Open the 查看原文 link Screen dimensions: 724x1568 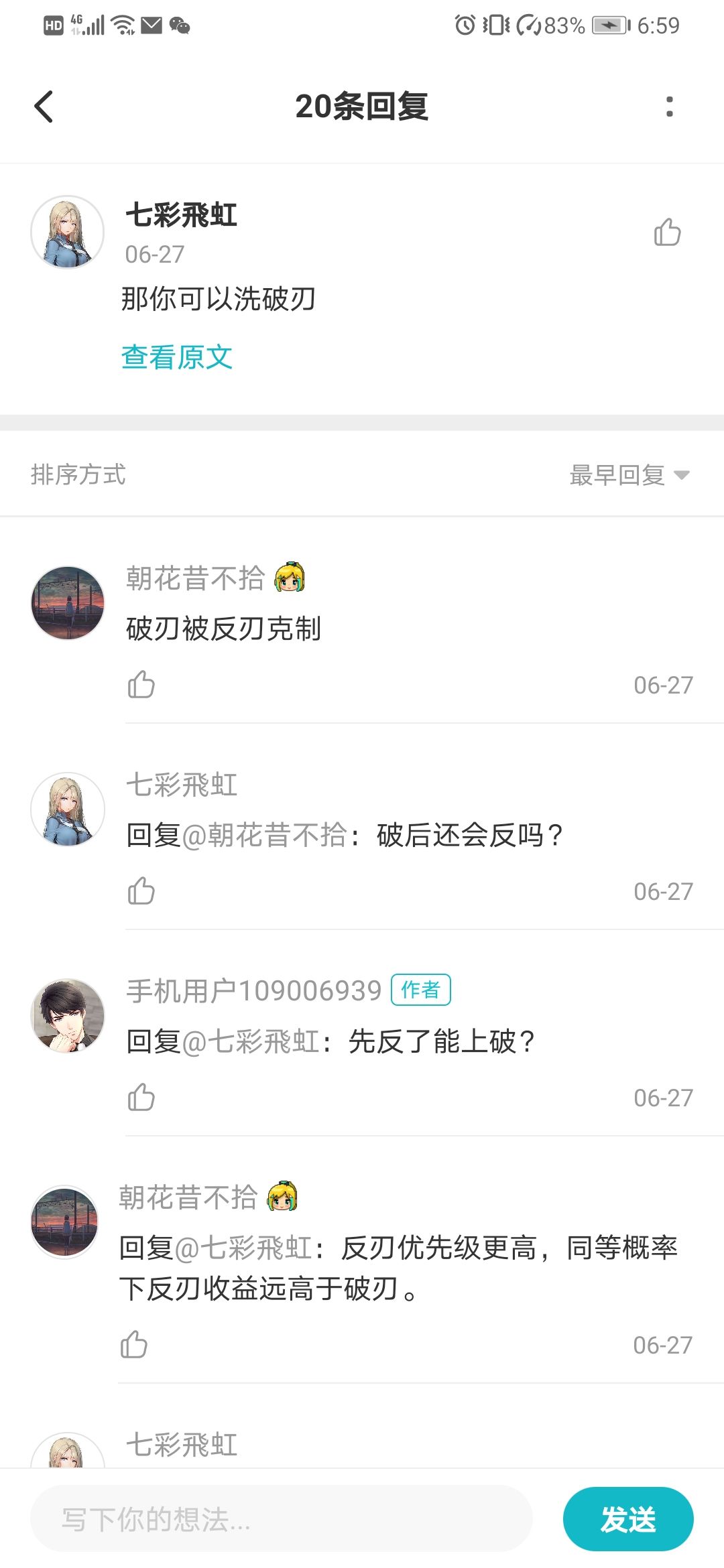point(177,357)
